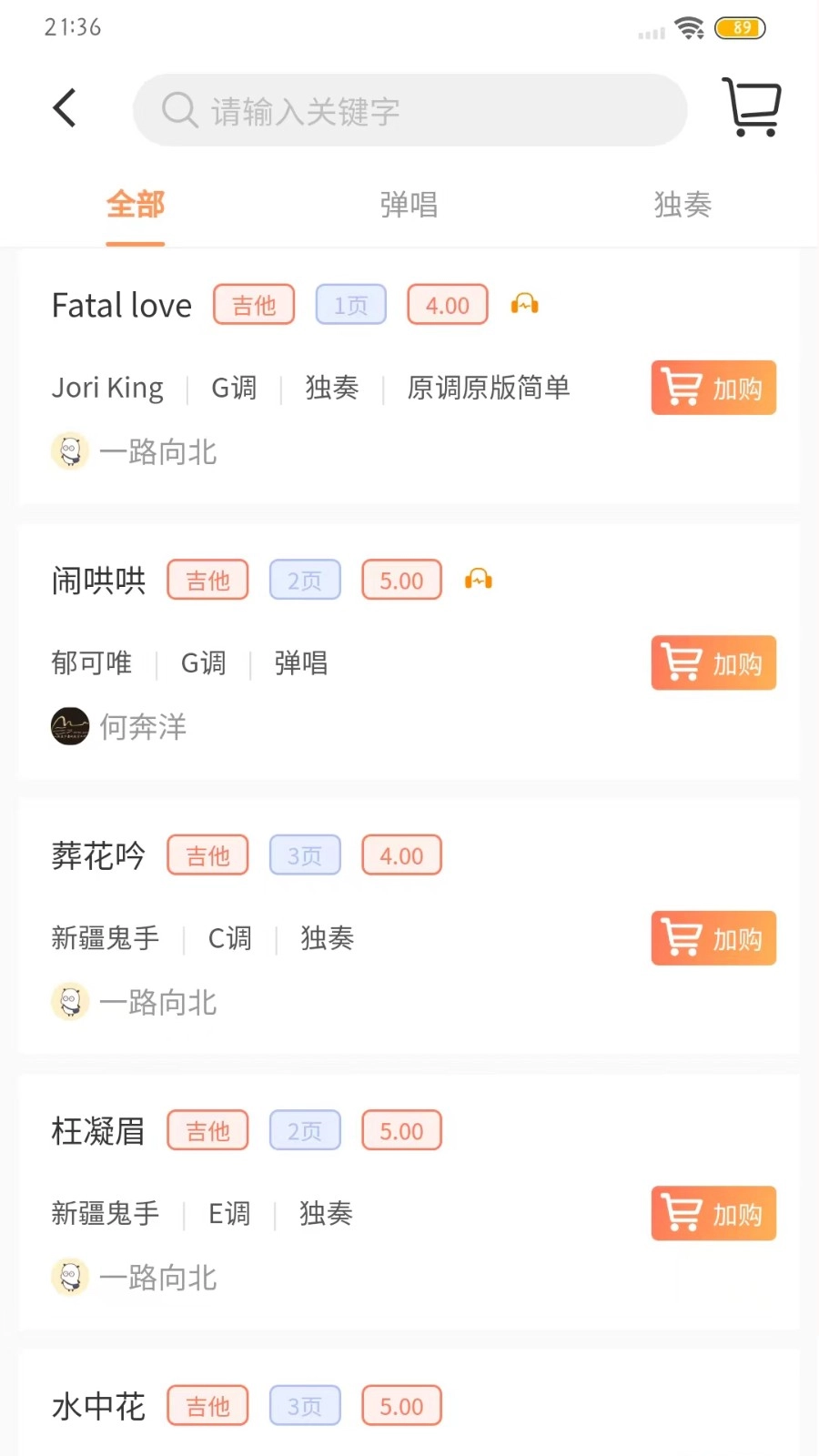Viewport: 819px width, 1456px height.
Task: Play the audio preview for Fatal love
Action: tap(525, 304)
